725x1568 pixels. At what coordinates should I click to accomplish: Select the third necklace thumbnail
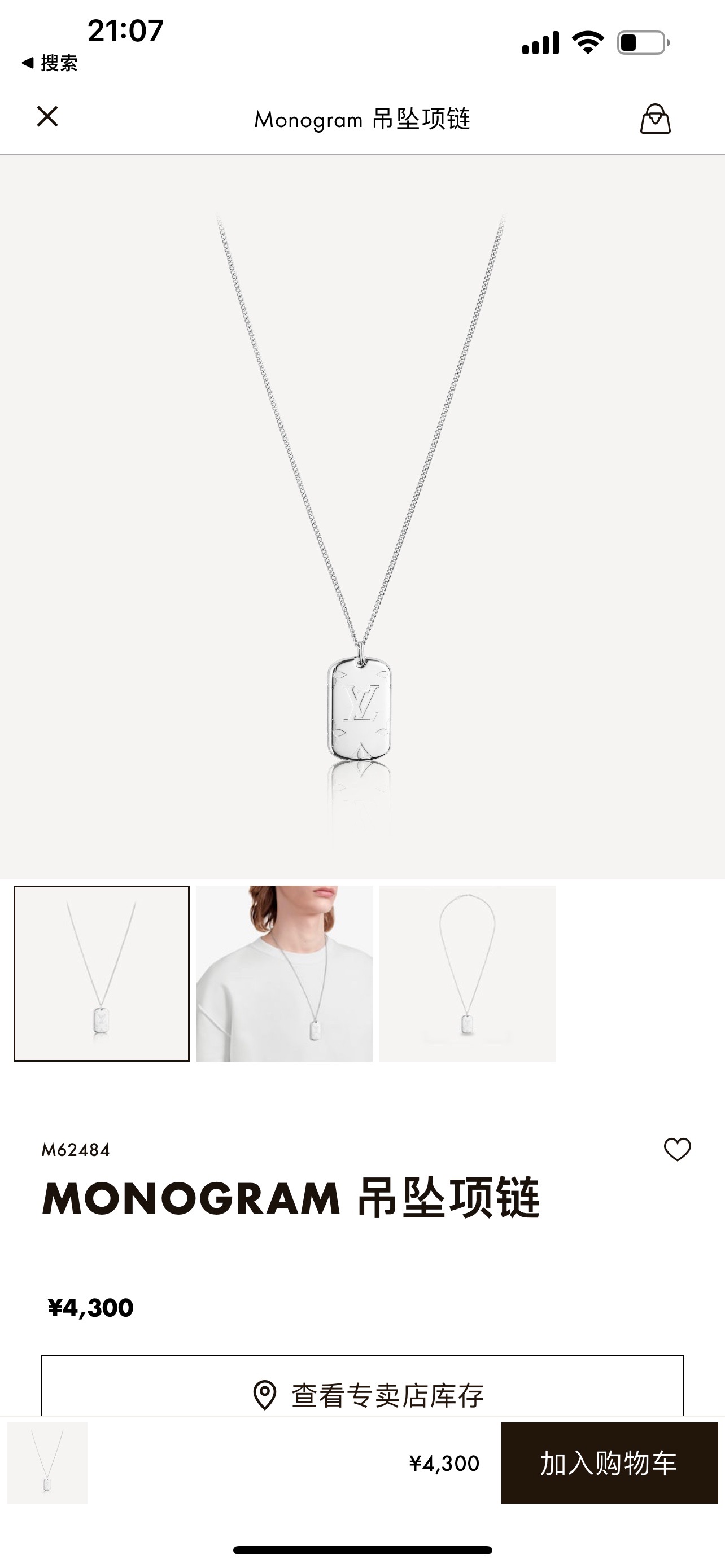467,973
